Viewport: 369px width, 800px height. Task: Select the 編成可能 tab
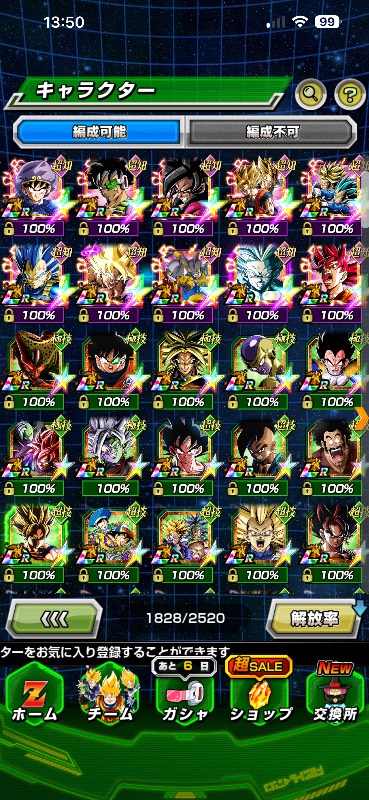[x=99, y=132]
